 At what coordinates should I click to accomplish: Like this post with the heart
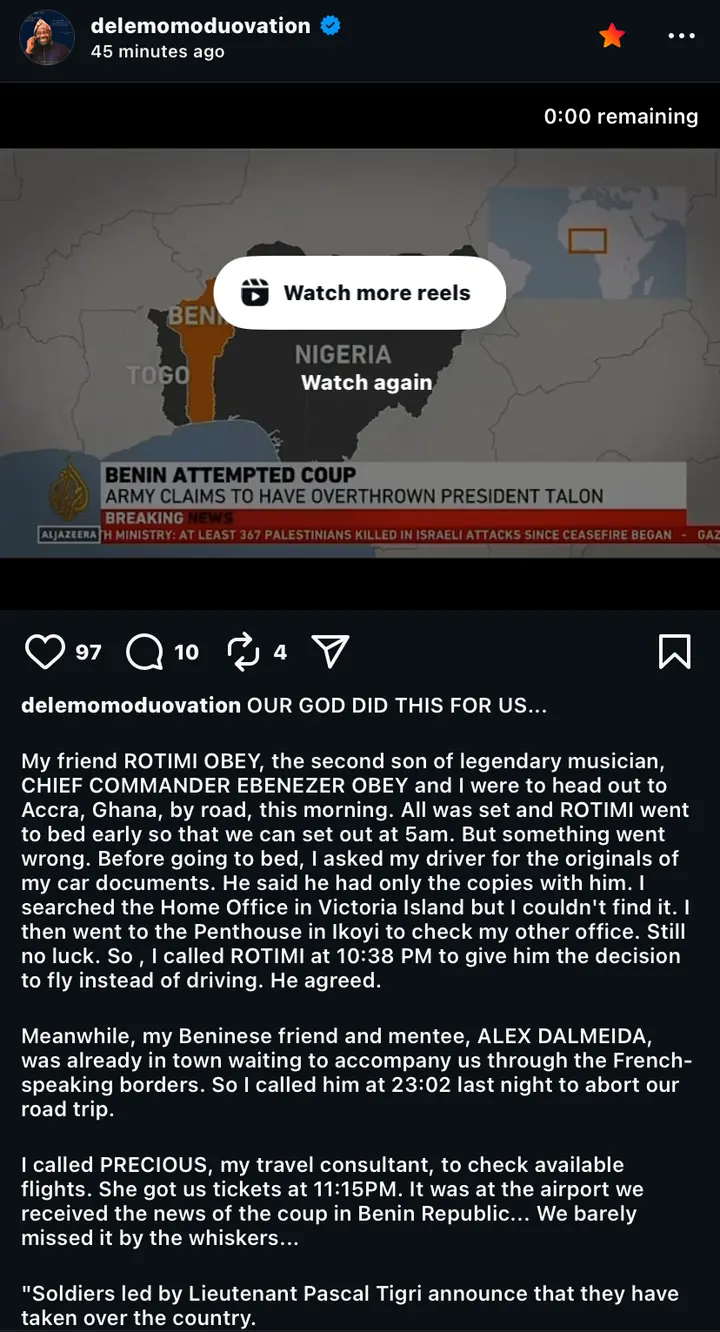pos(45,652)
